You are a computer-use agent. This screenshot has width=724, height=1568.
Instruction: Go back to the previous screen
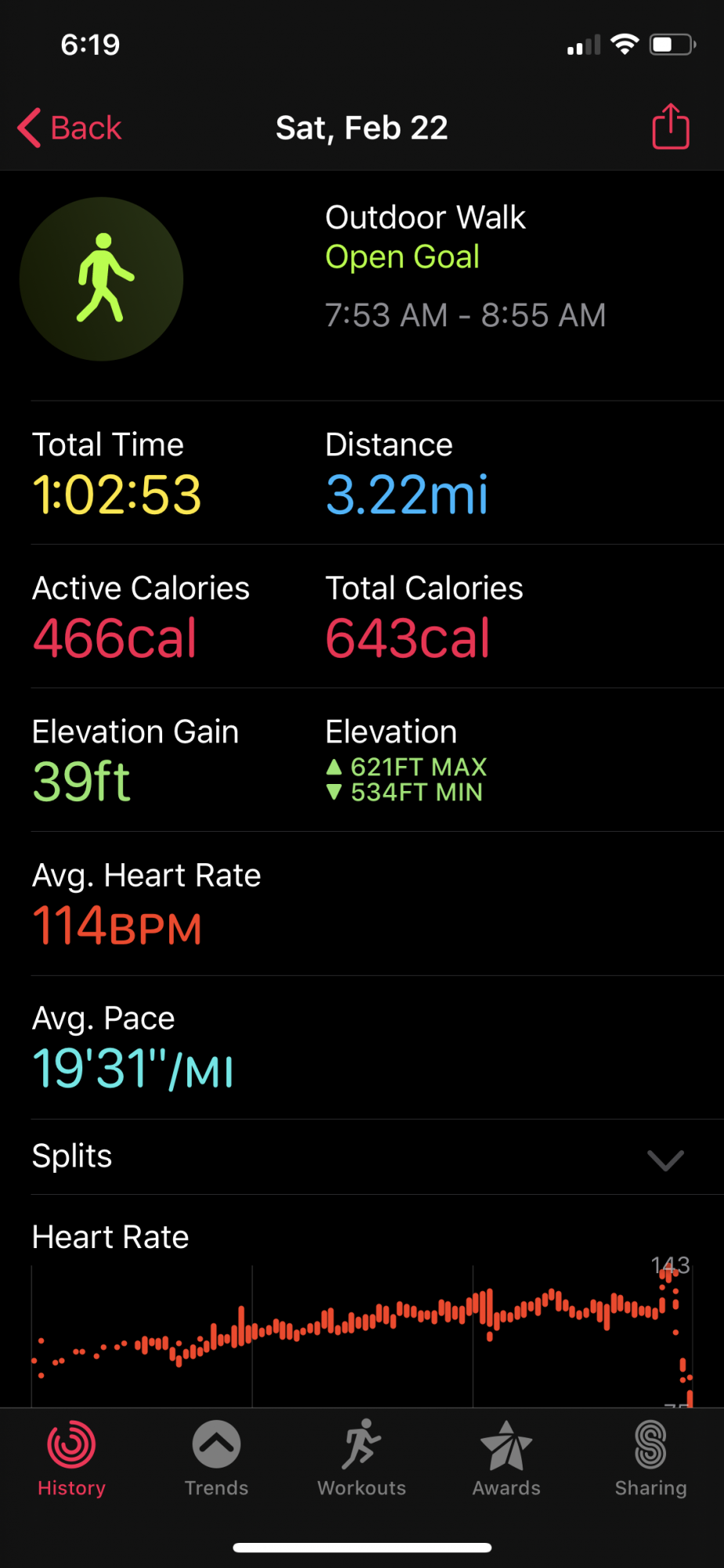70,128
